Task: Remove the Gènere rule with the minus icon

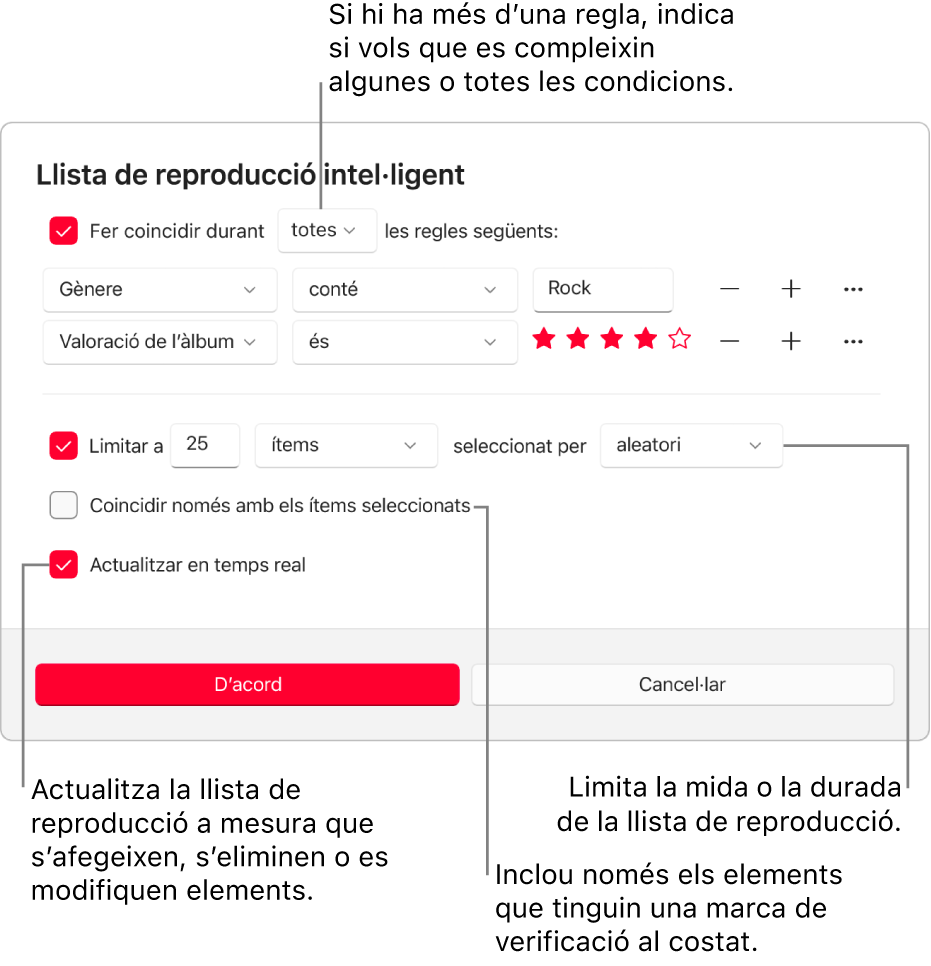Action: coord(729,289)
